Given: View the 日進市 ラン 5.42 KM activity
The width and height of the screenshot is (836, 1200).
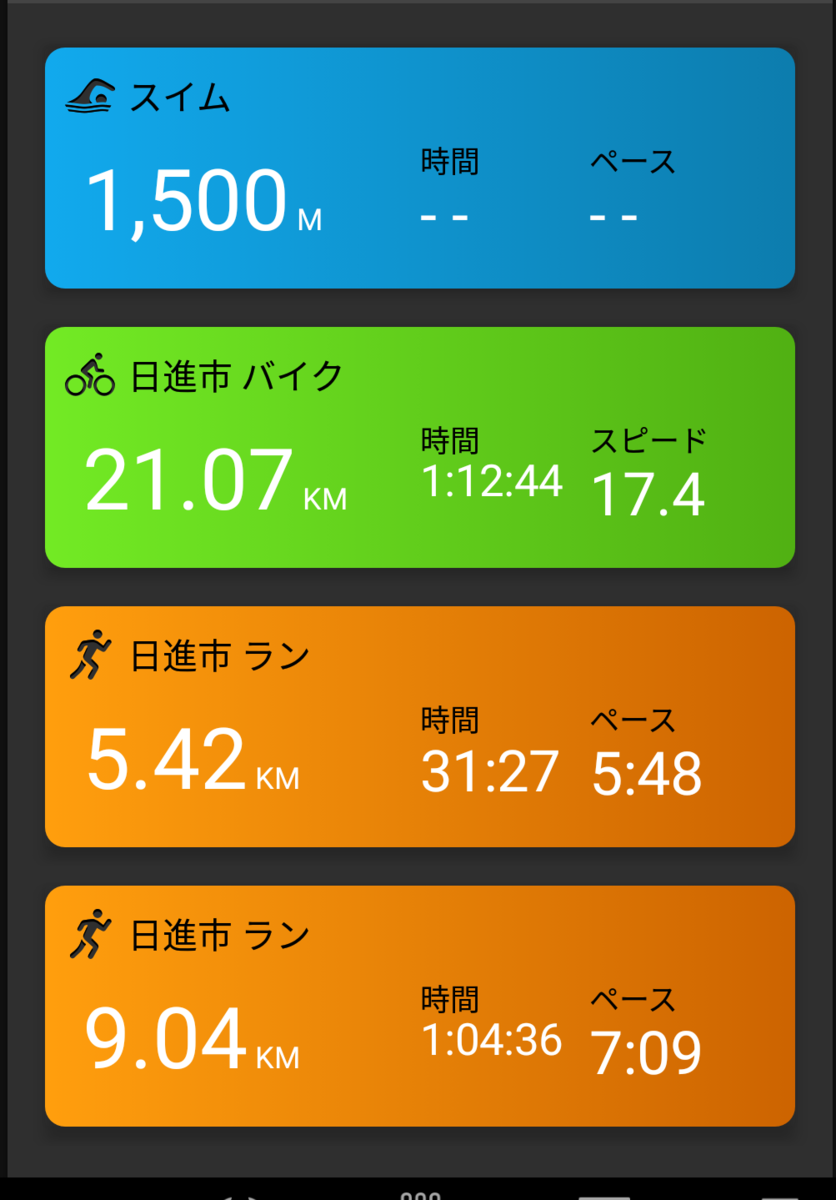Looking at the screenshot, I should (420, 726).
